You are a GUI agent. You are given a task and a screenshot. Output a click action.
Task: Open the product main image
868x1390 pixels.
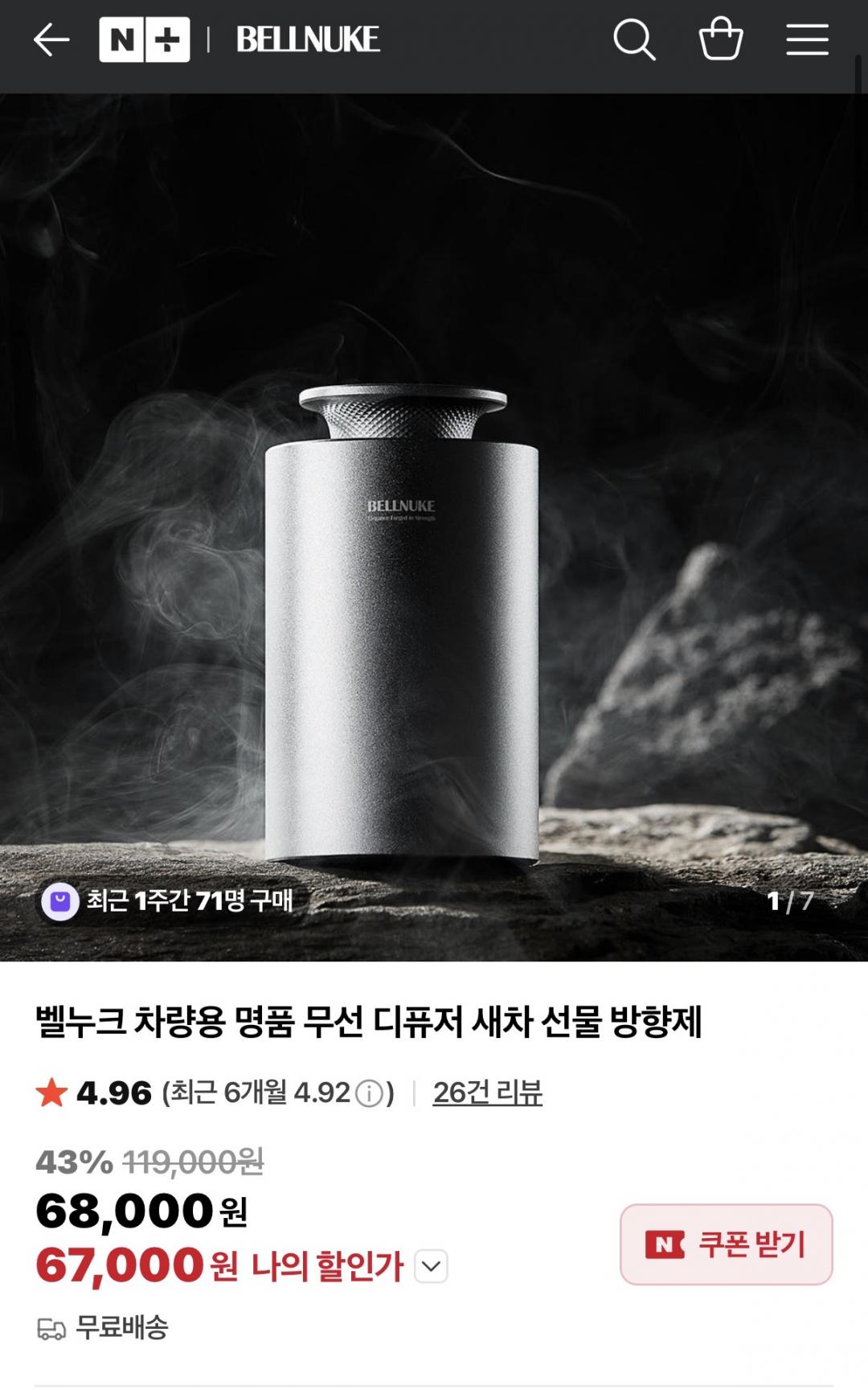434,527
